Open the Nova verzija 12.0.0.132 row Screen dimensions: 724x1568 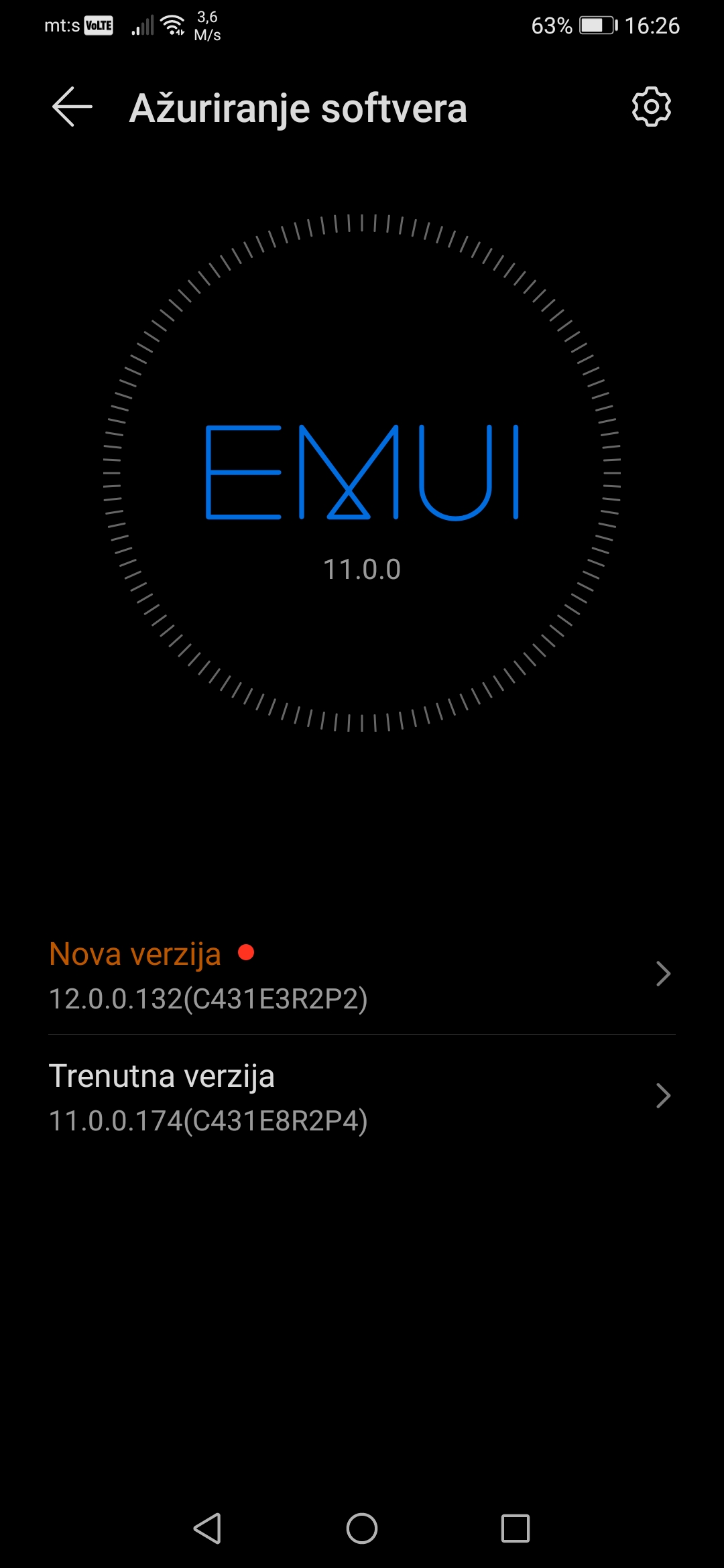click(362, 974)
